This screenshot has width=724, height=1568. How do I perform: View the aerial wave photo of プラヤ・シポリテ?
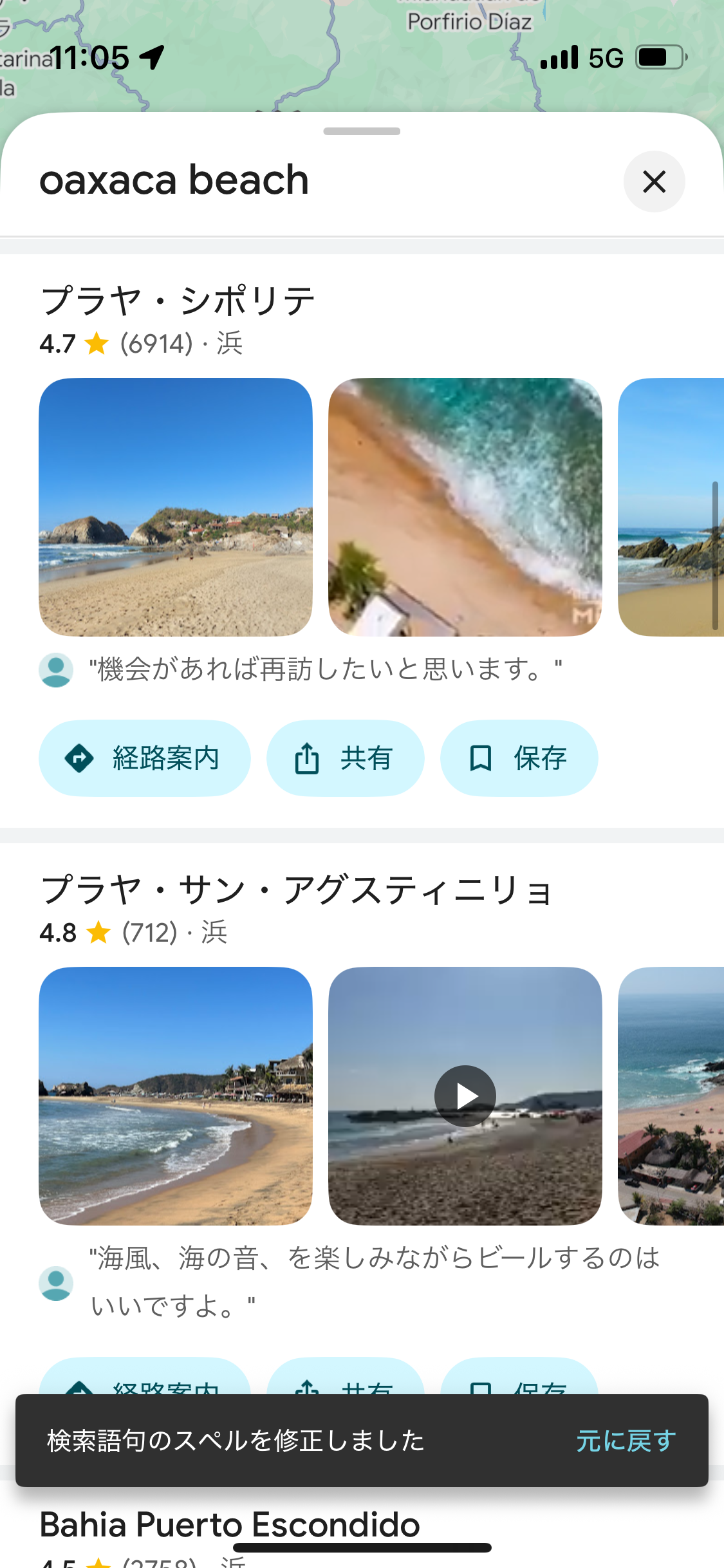(x=465, y=507)
